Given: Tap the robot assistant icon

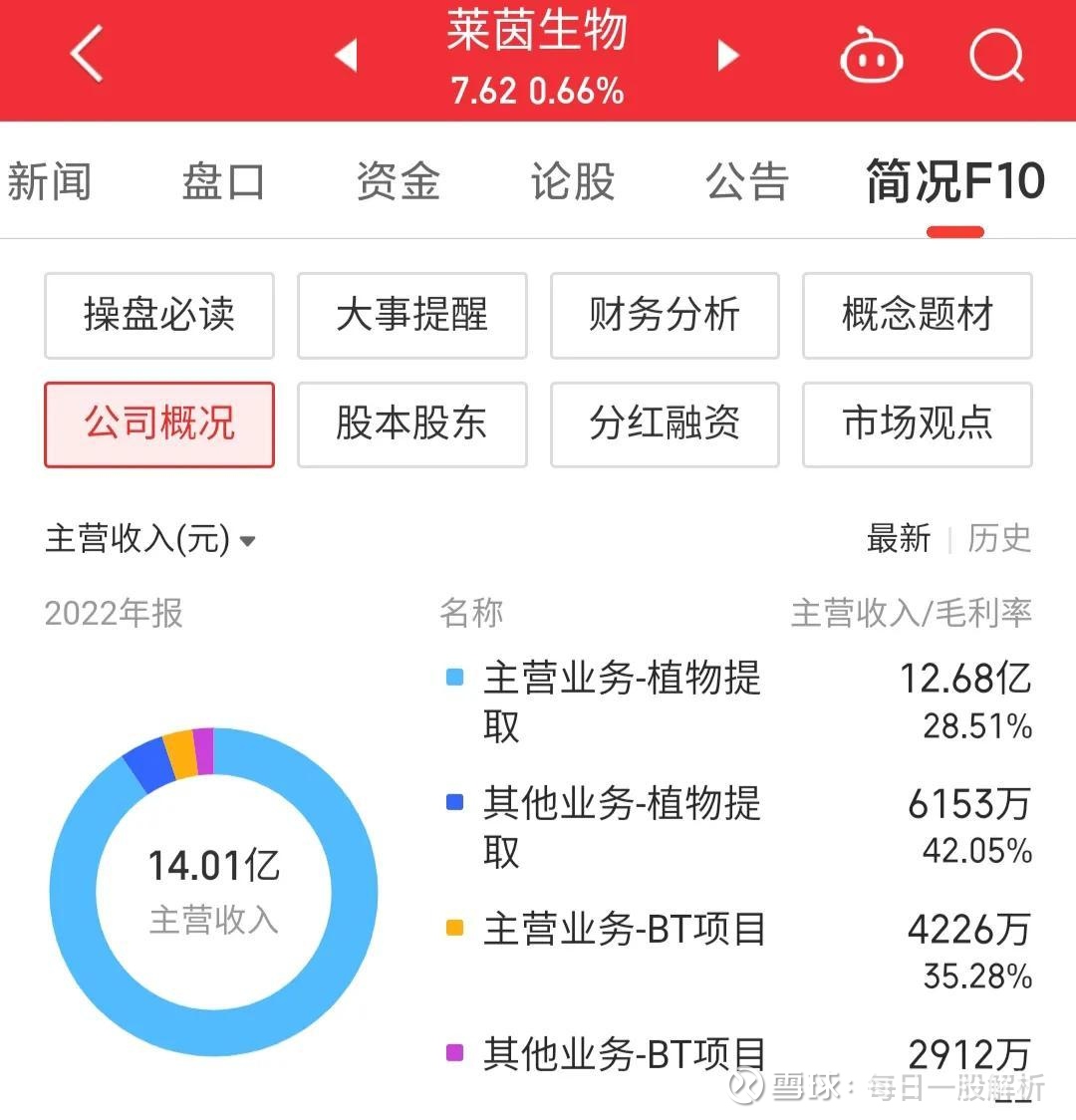Looking at the screenshot, I should (x=871, y=57).
